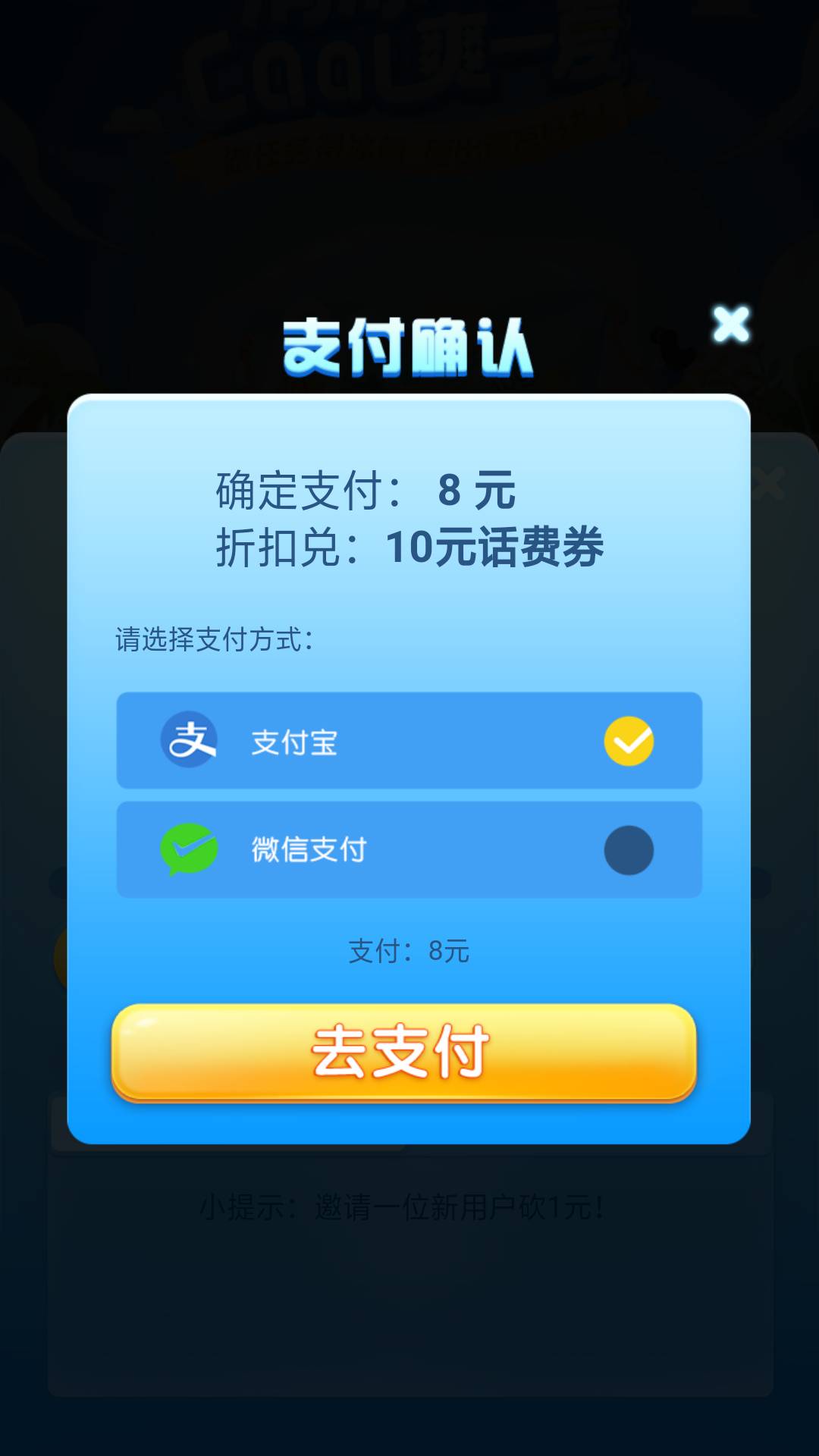This screenshot has height=1456, width=819.
Task: Open the Alipay option panel
Action: [409, 742]
